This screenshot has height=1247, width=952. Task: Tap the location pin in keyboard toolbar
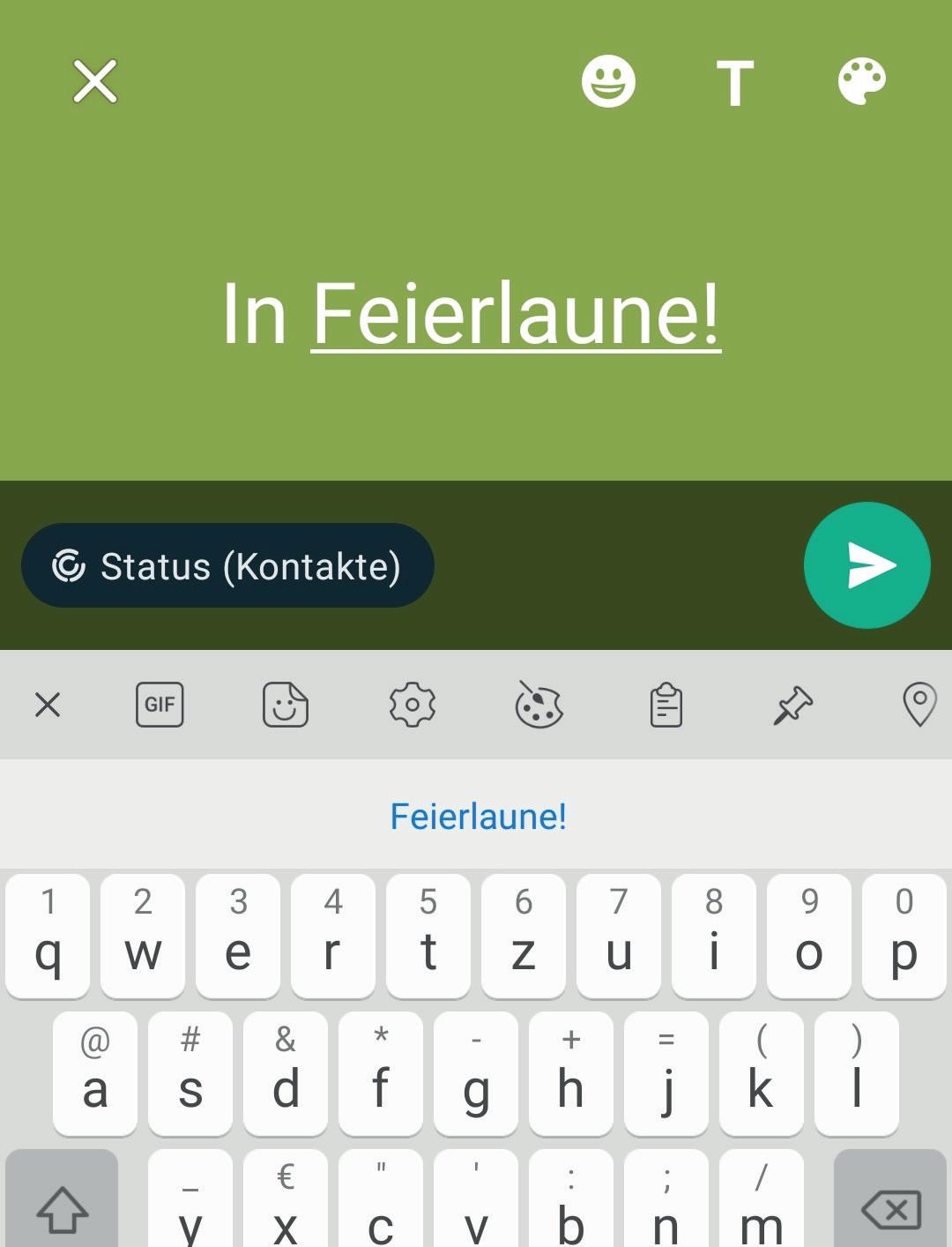pos(919,705)
